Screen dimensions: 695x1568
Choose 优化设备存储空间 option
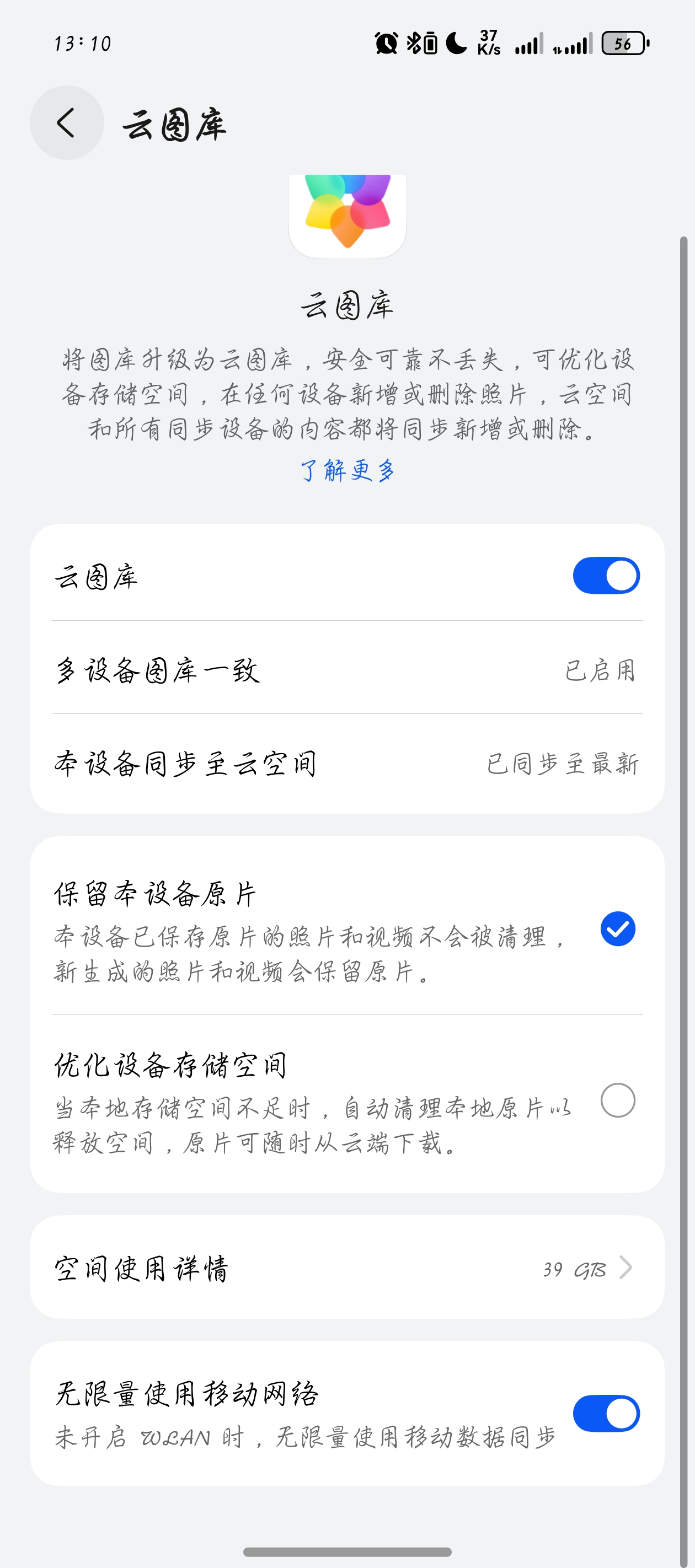coord(617,1100)
